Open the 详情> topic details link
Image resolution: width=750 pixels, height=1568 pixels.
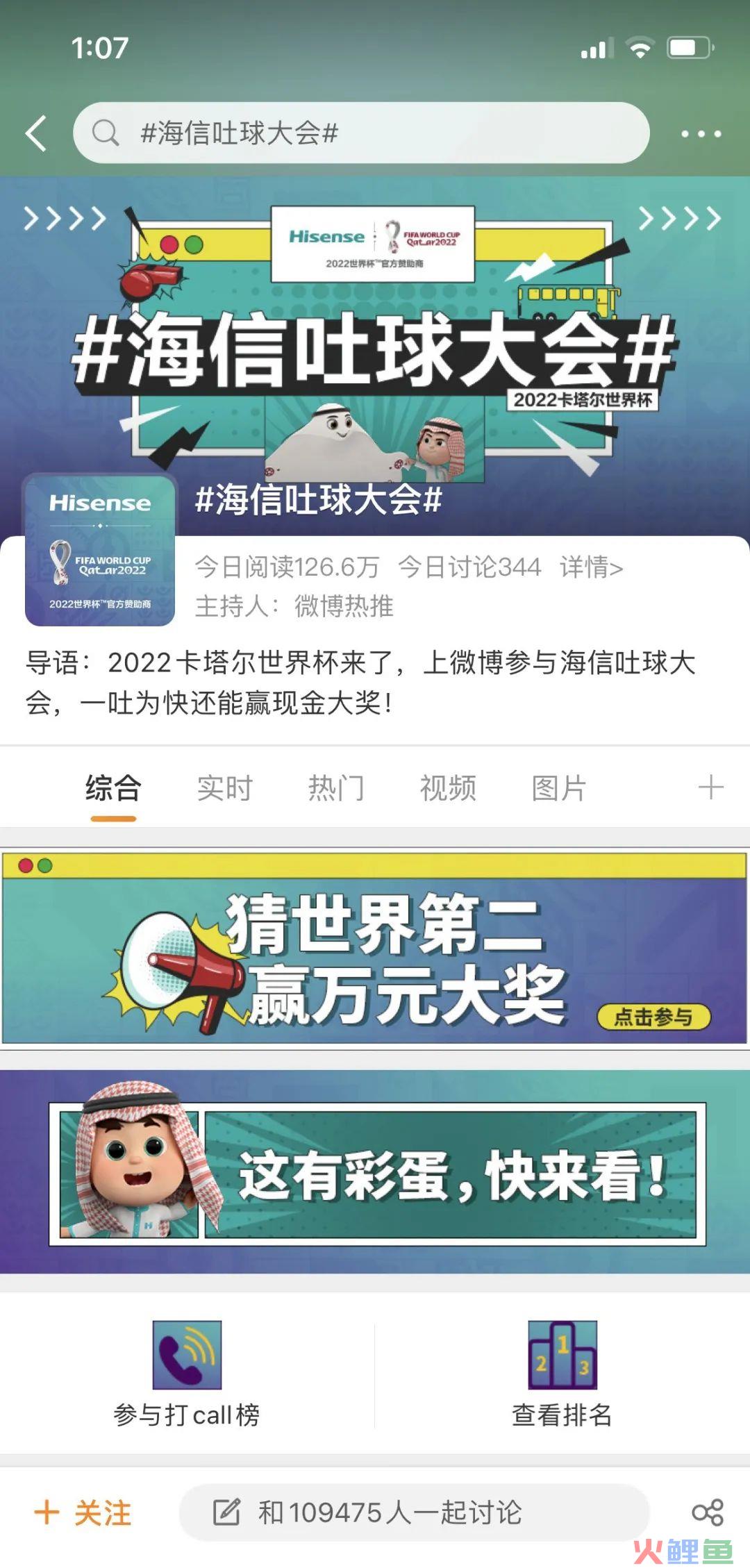(x=591, y=567)
